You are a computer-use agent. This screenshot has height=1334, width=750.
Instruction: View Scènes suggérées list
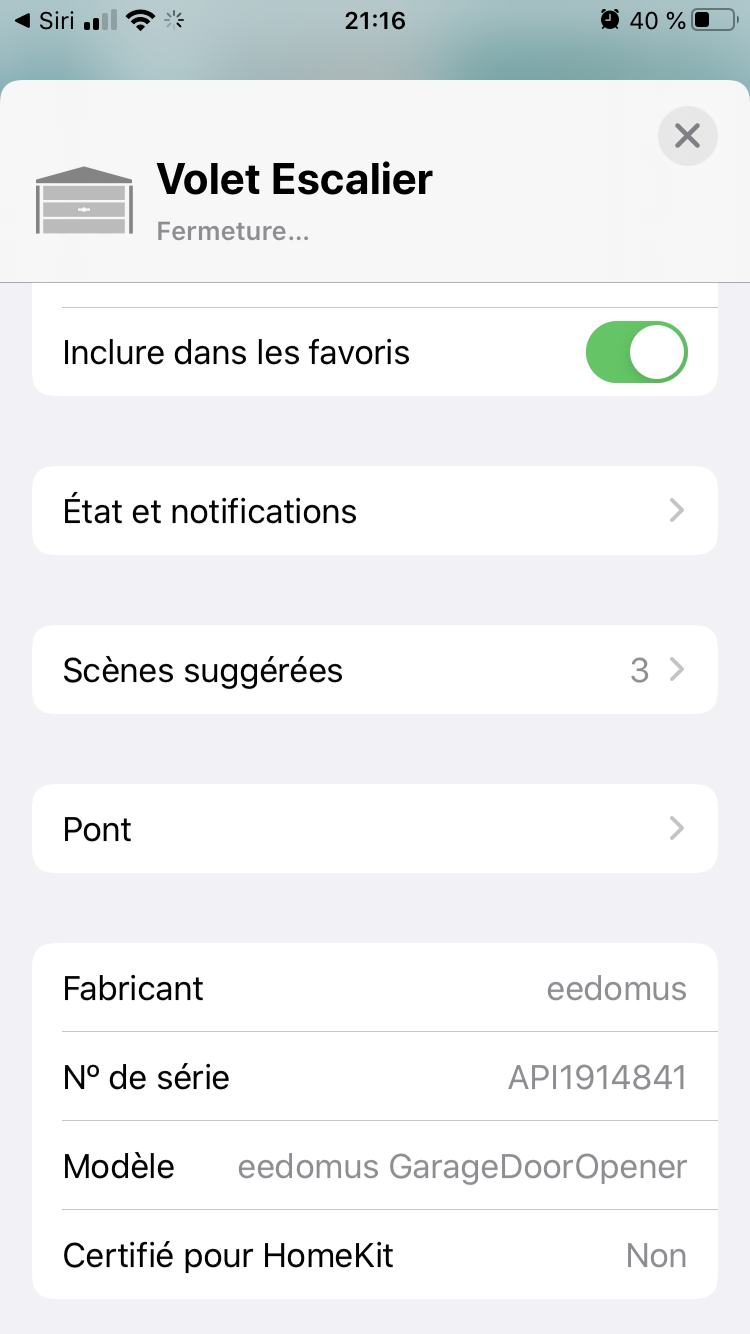(x=375, y=670)
